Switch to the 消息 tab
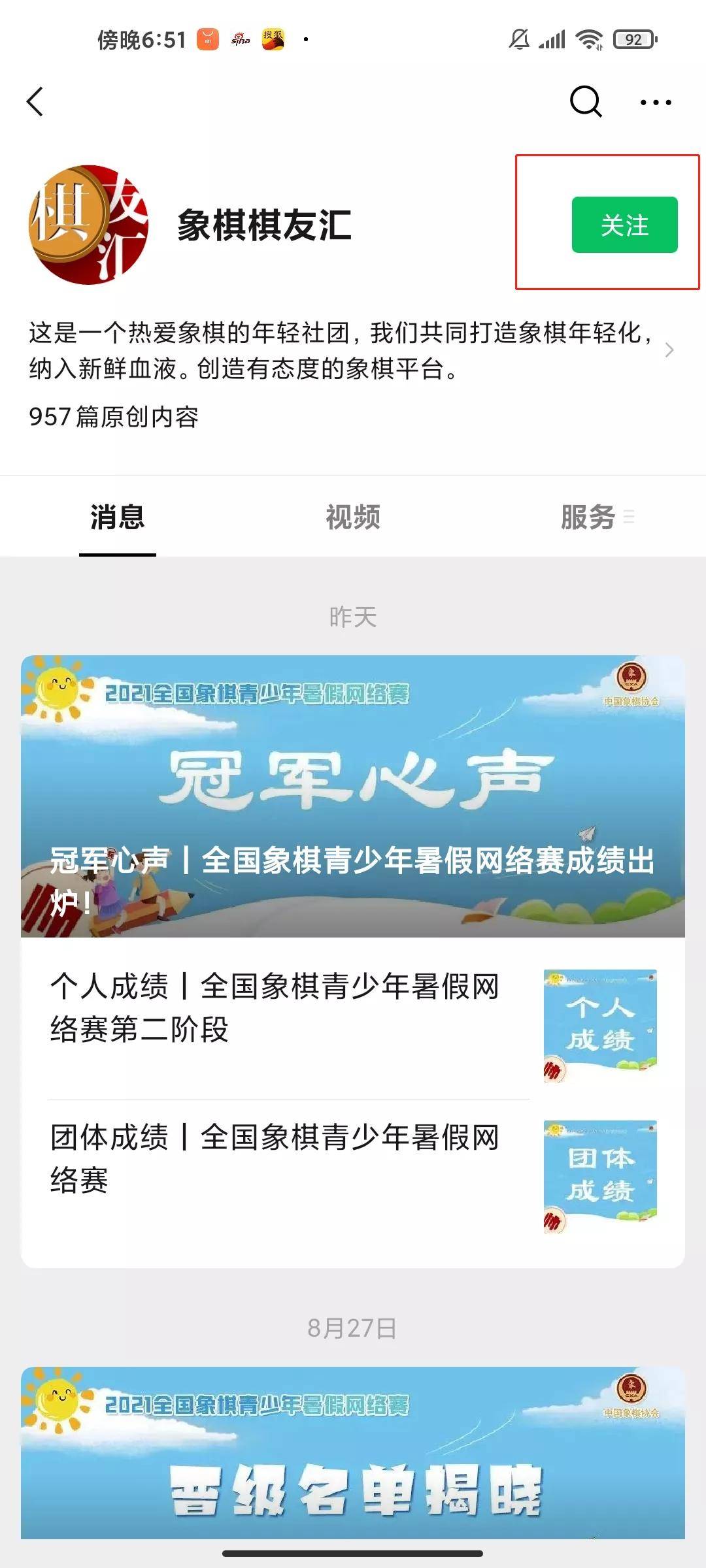This screenshot has height=1568, width=706. [x=118, y=517]
